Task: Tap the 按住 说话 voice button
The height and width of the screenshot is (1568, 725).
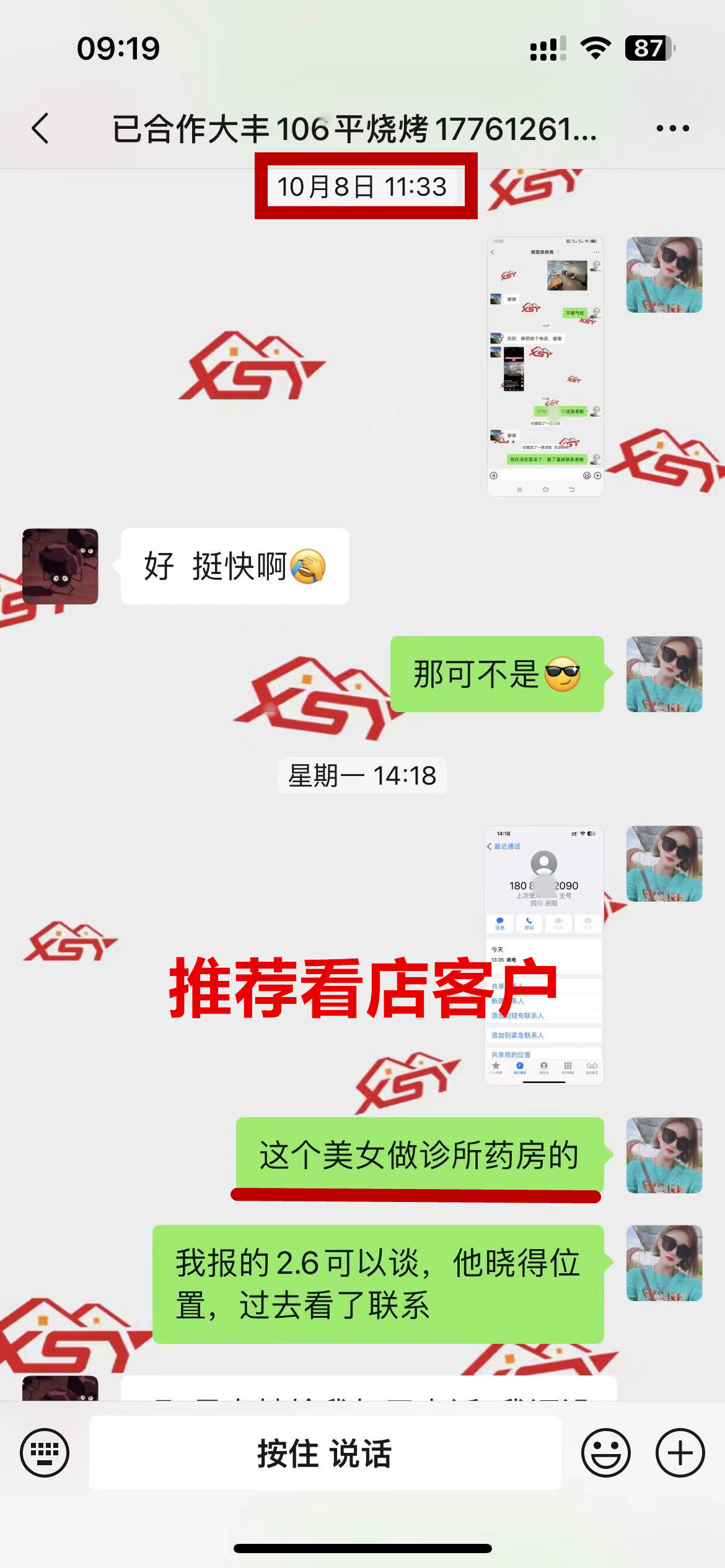Action: click(325, 1453)
